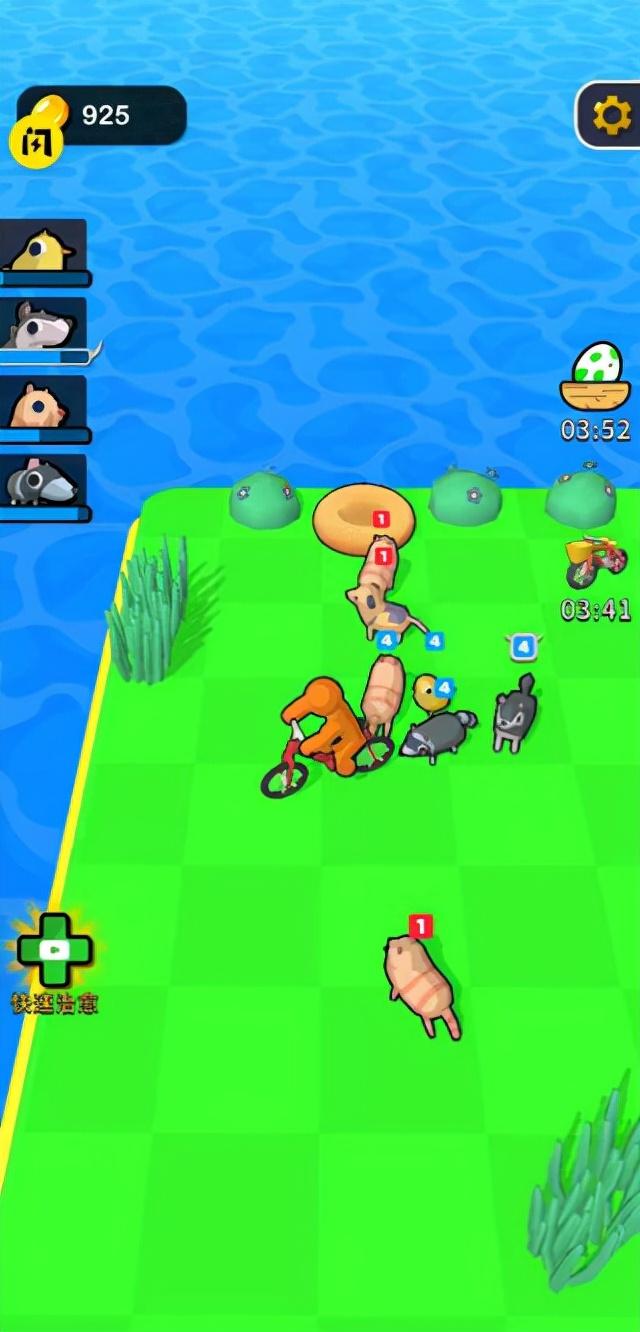Viewport: 640px width, 1332px height.
Task: Tap the green healing cross button
Action: click(53, 951)
